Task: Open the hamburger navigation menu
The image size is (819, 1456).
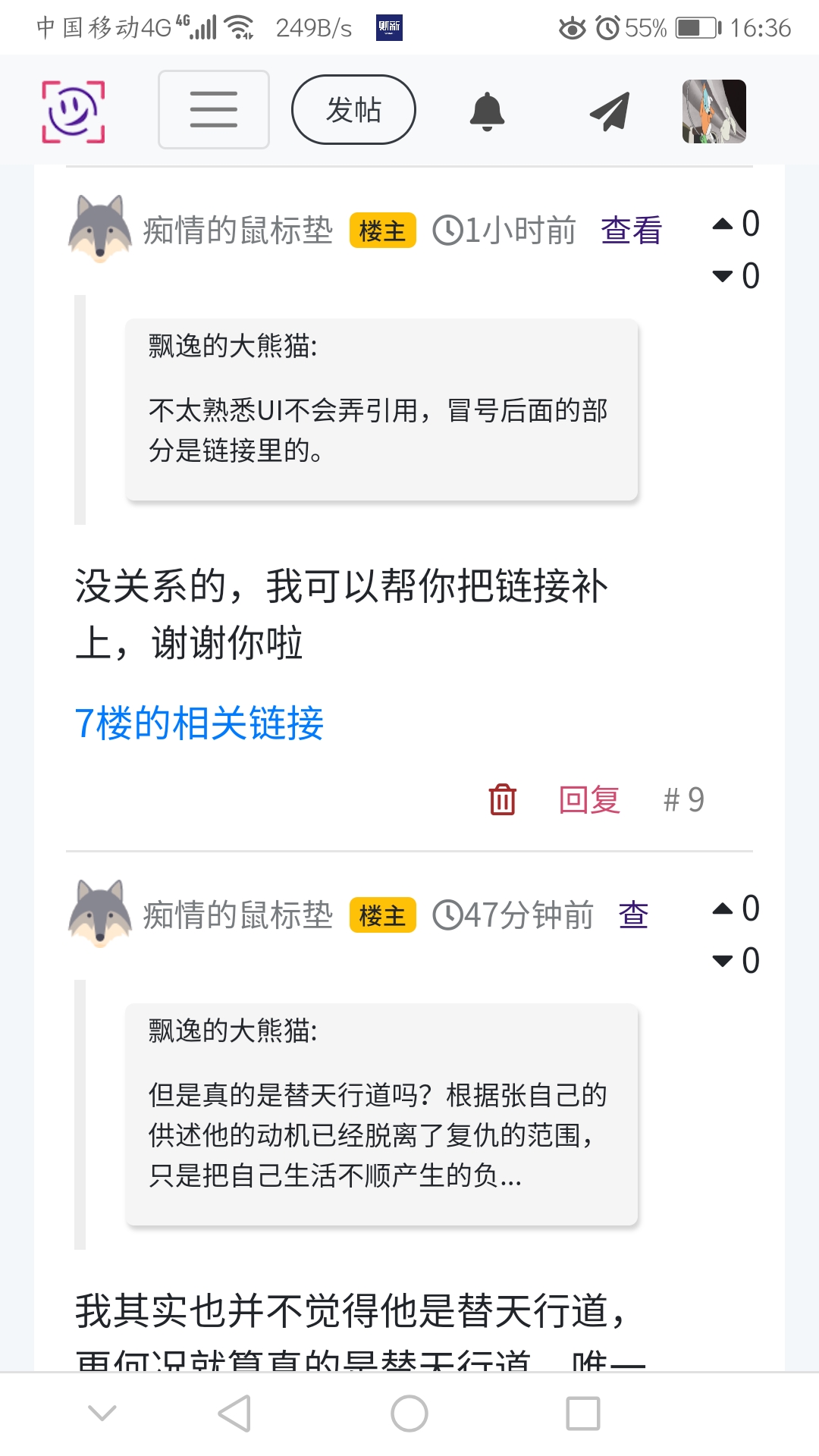Action: [x=213, y=110]
